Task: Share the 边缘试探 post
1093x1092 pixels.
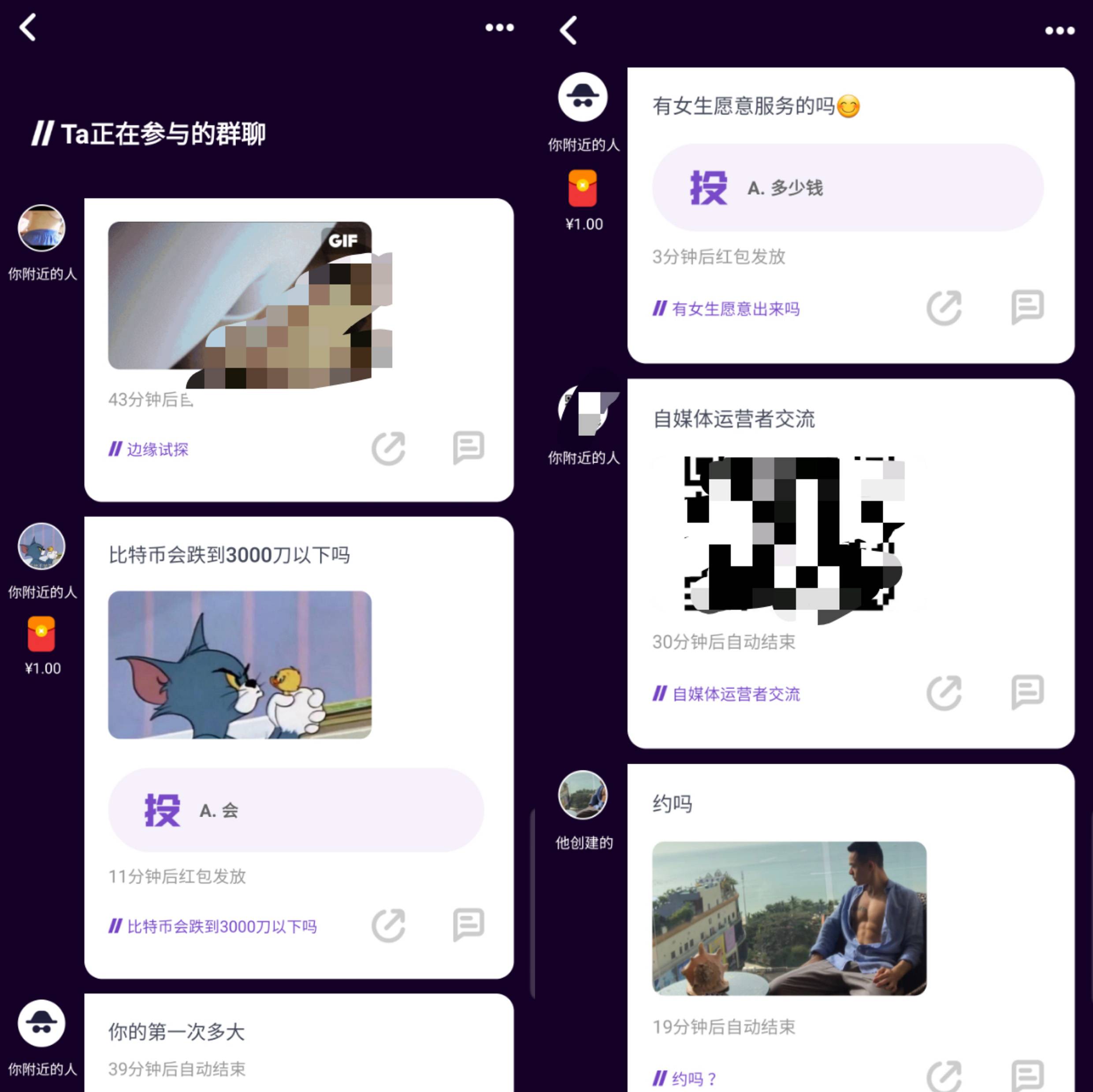Action: click(388, 449)
